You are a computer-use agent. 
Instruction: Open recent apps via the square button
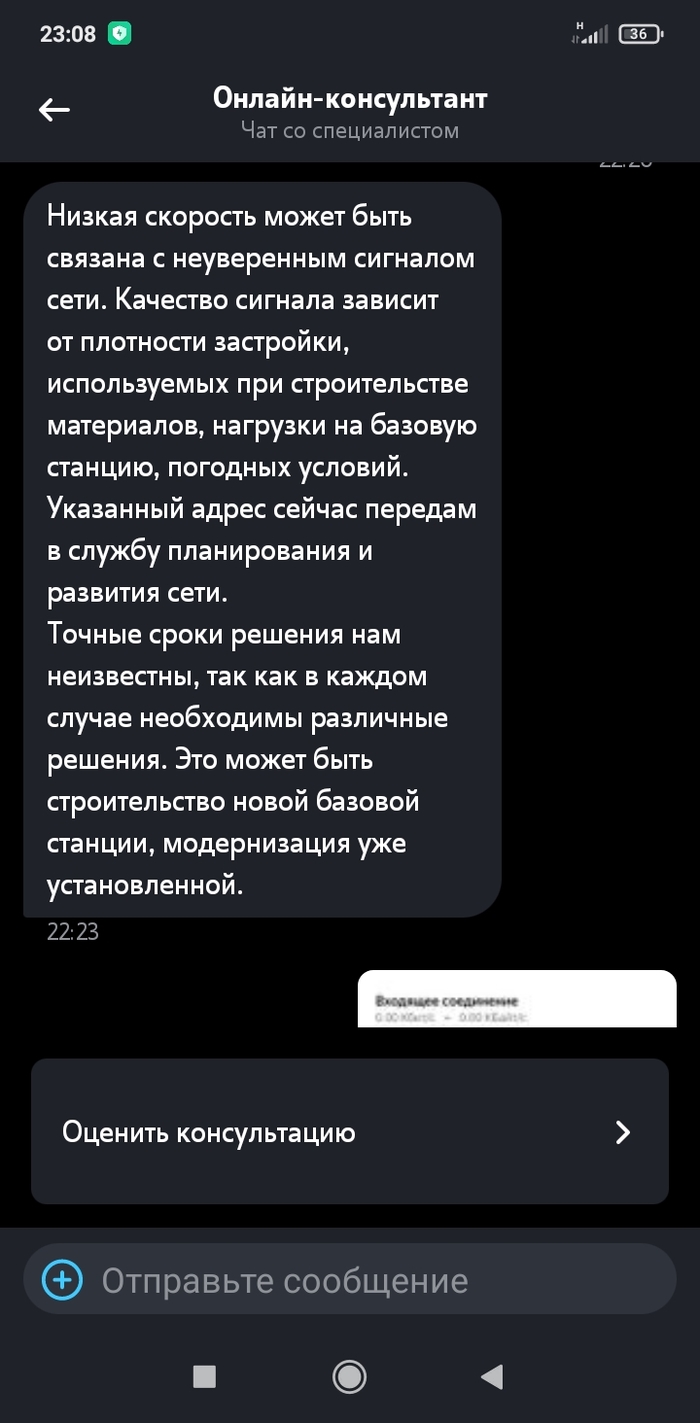(204, 1377)
